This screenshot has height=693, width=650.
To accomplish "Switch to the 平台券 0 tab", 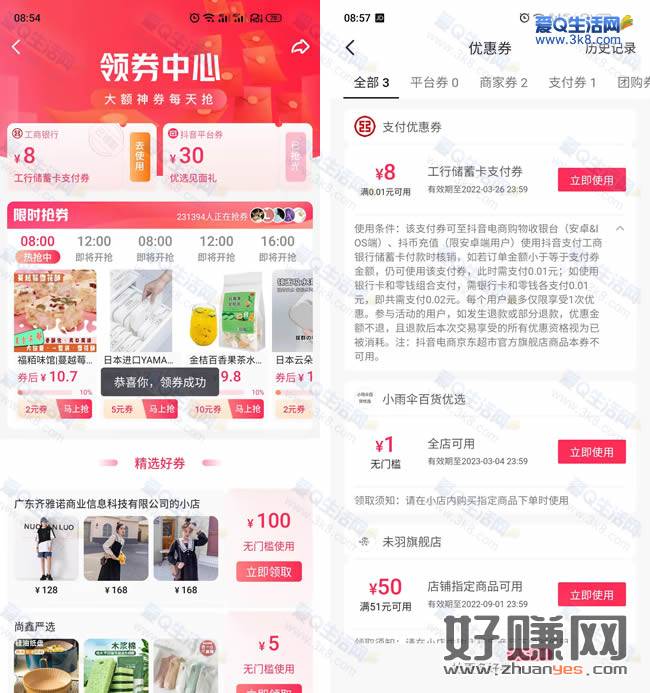I will click(x=434, y=82).
